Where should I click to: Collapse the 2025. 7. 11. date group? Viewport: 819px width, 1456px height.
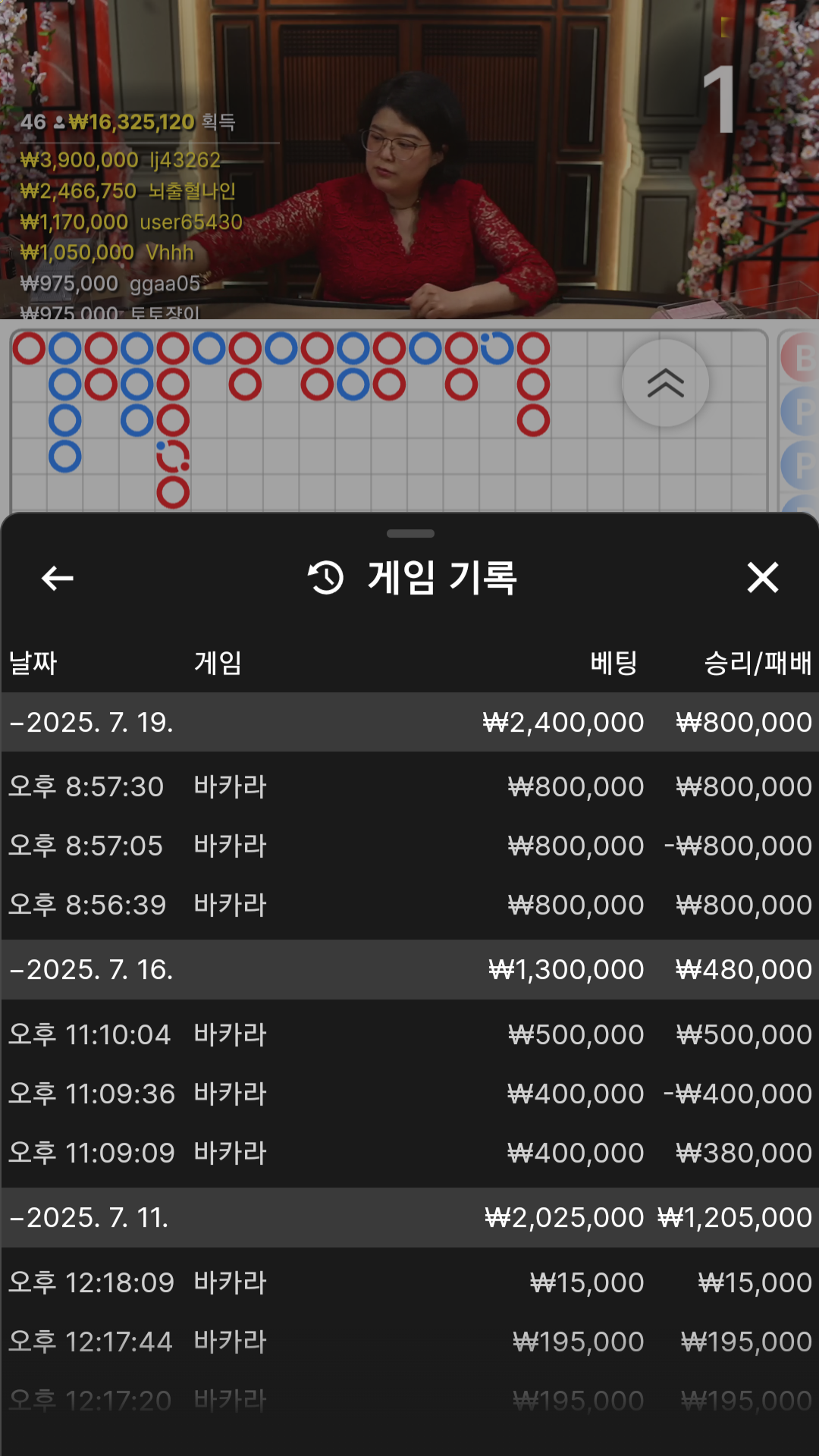point(409,1217)
